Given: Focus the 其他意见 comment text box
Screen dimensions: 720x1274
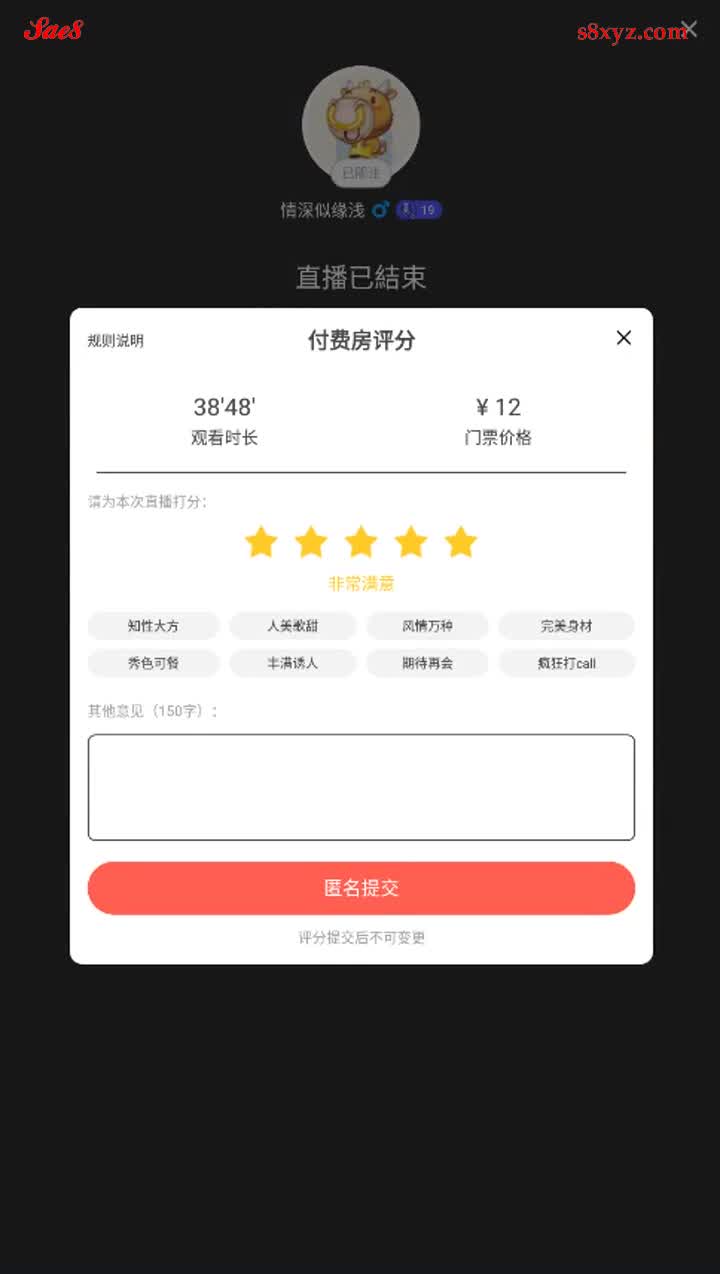Looking at the screenshot, I should [361, 787].
